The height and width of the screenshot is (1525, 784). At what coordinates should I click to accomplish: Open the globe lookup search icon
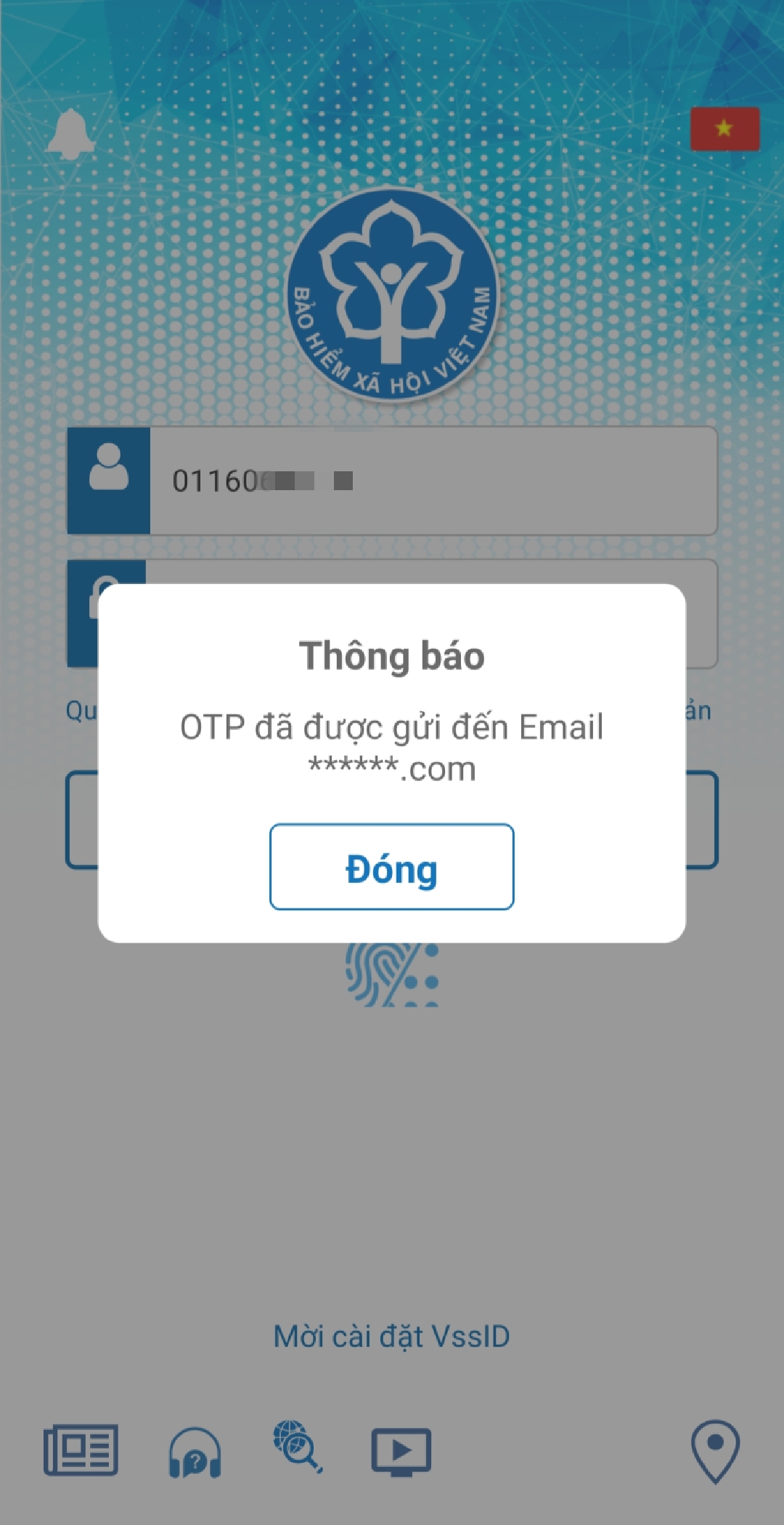(x=298, y=1447)
